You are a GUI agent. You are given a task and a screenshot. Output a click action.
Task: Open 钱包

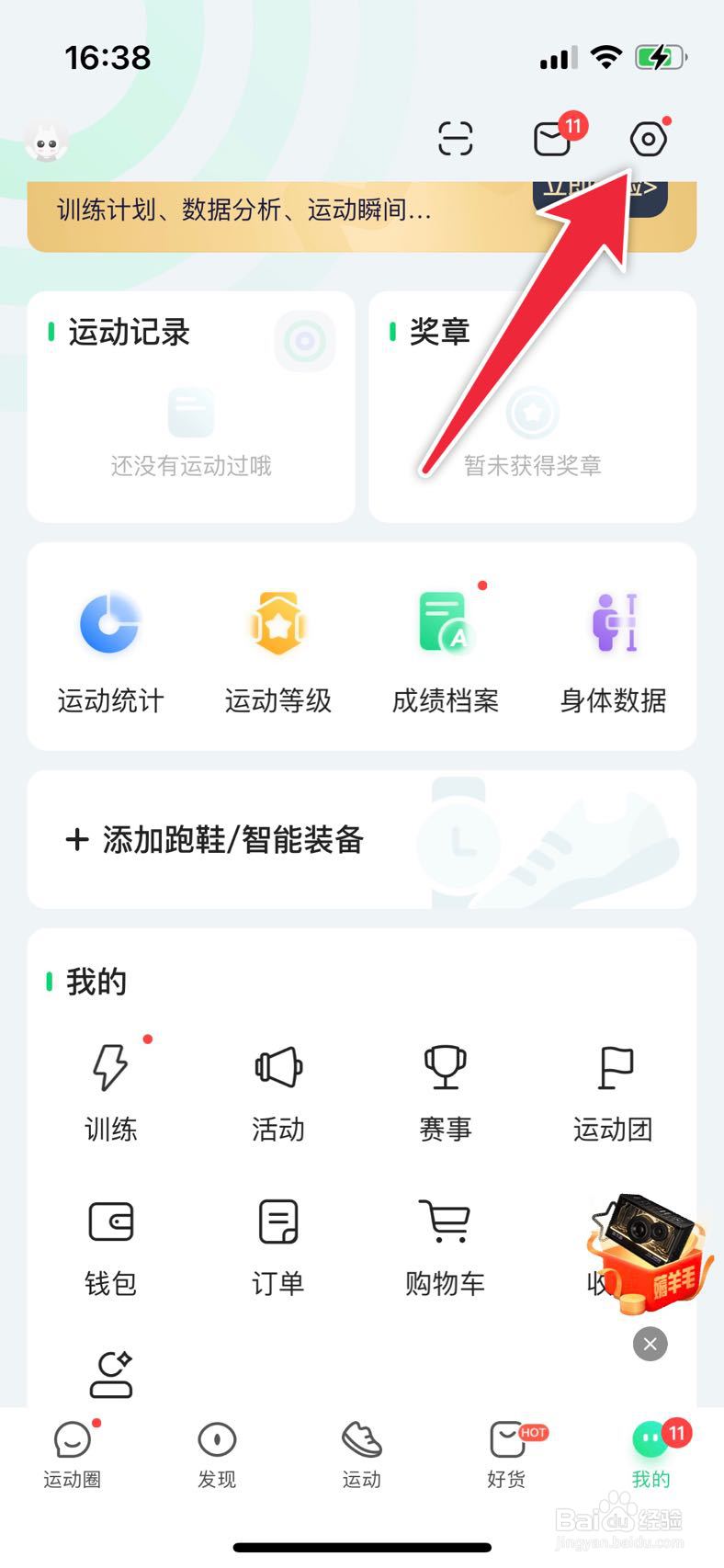pyautogui.click(x=110, y=1248)
